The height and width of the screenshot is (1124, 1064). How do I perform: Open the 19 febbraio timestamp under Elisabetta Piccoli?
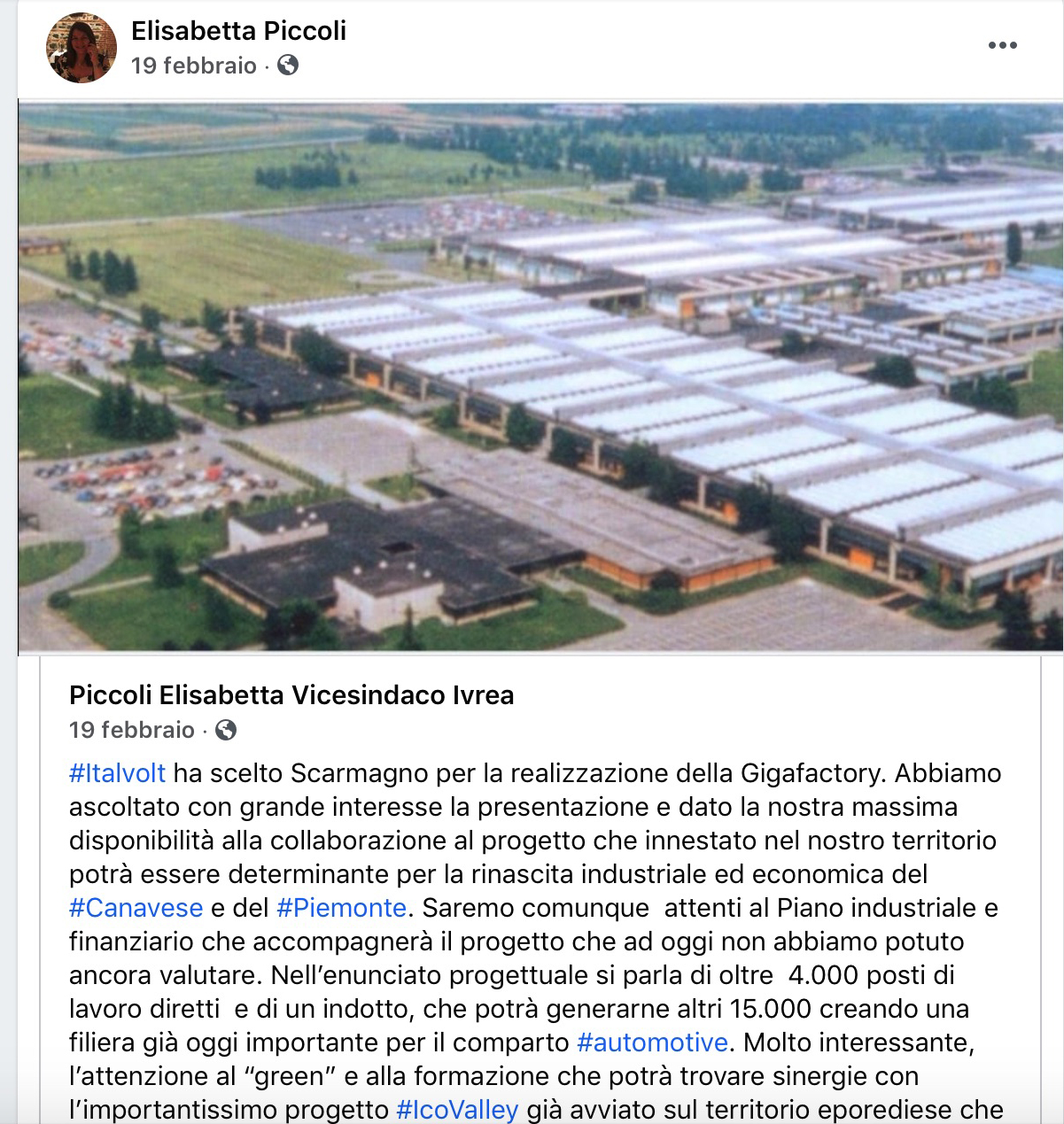coord(193,66)
